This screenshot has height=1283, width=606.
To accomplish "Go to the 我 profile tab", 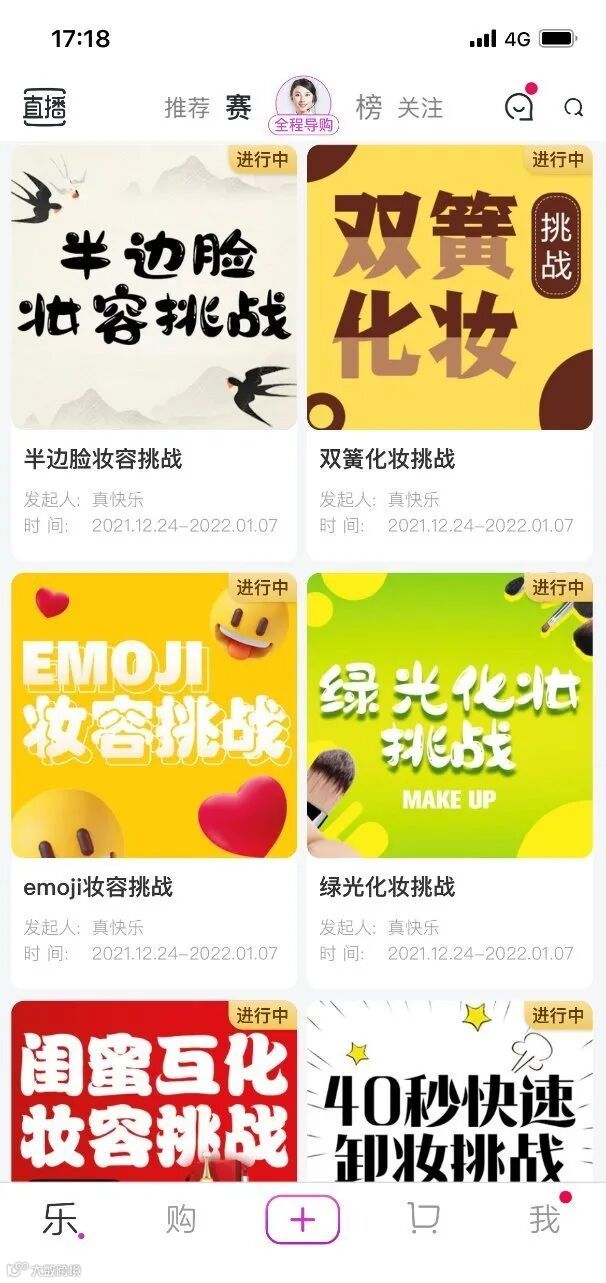I will pyautogui.click(x=545, y=1219).
